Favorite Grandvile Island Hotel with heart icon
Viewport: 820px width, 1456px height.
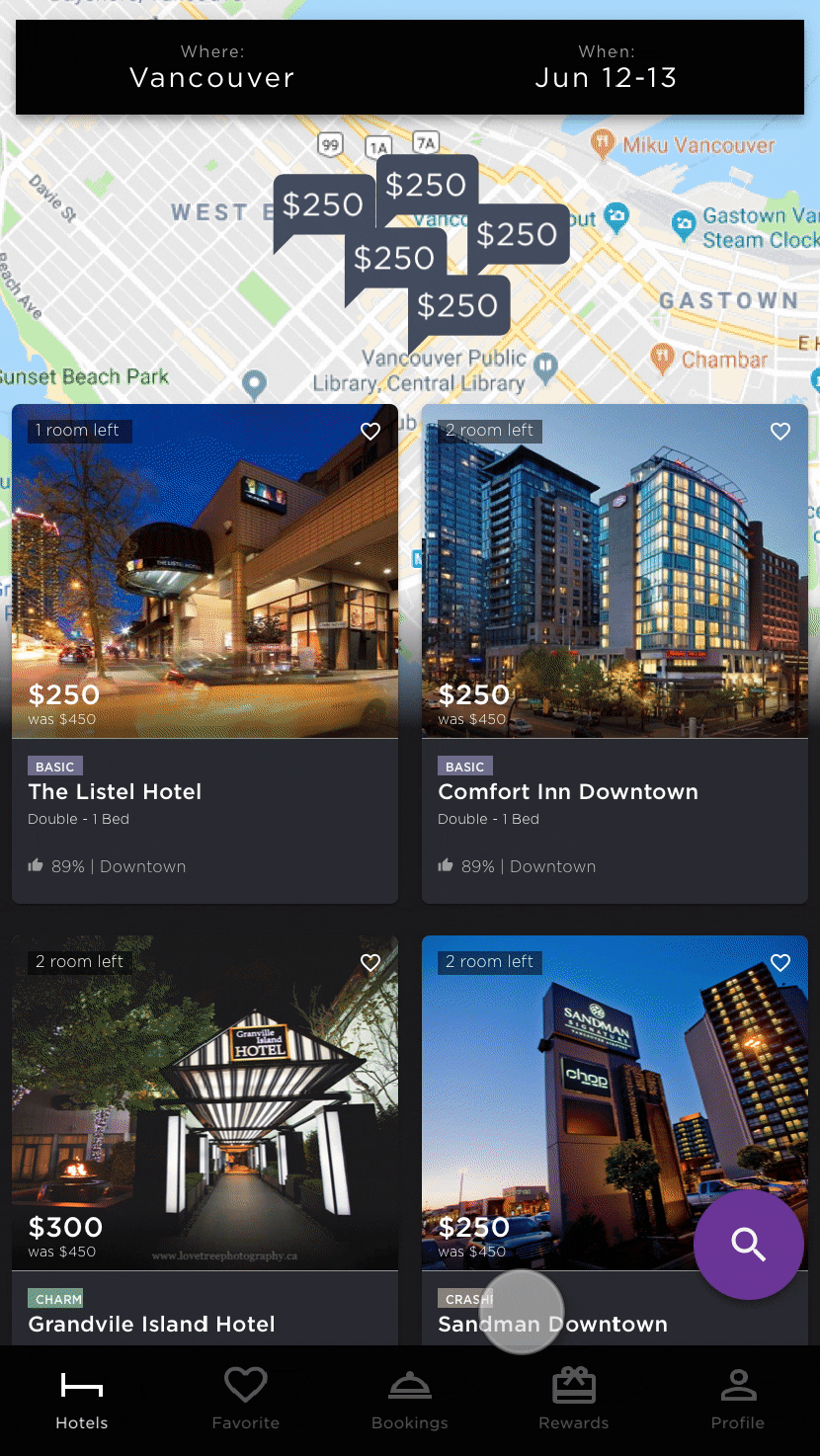tap(370, 962)
